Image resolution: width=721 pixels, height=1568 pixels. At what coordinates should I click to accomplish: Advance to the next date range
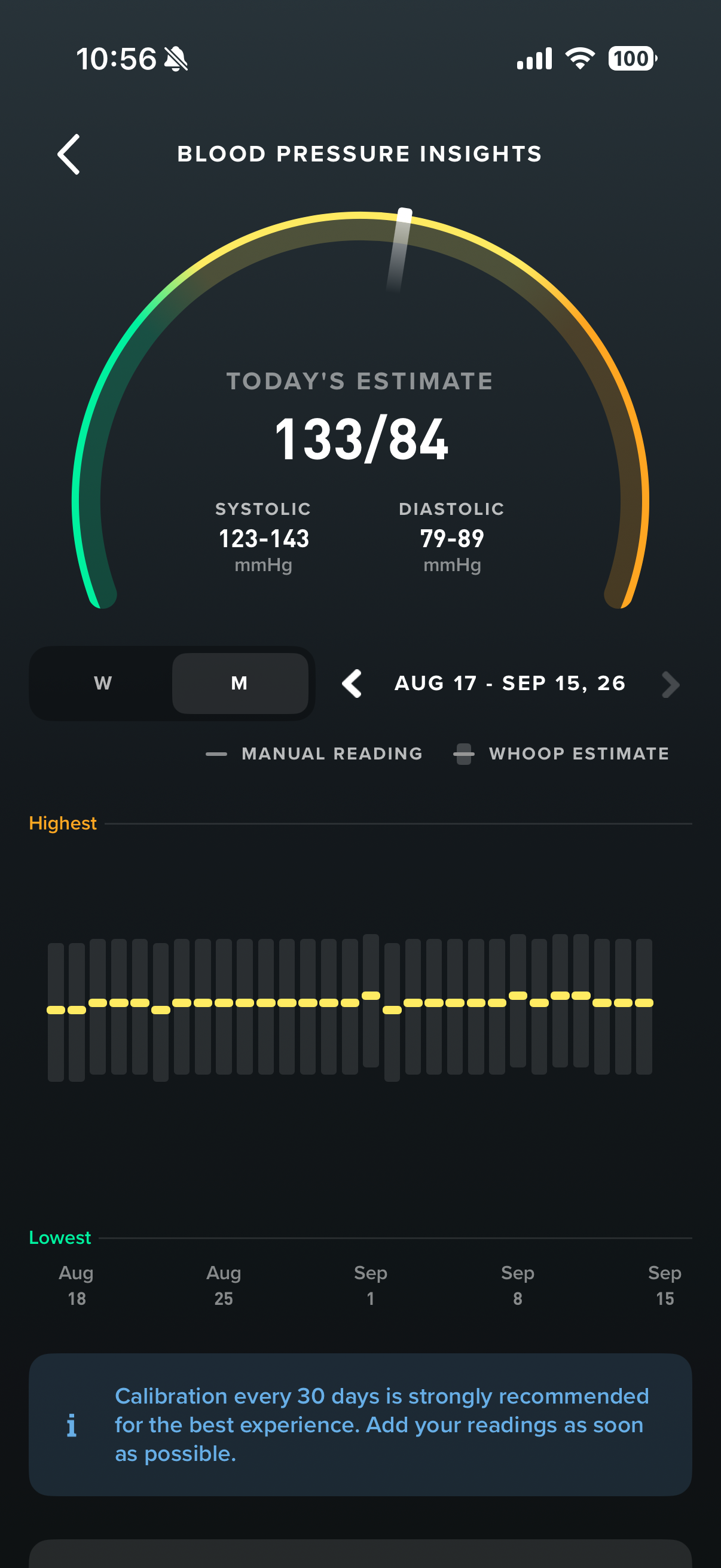tap(670, 684)
